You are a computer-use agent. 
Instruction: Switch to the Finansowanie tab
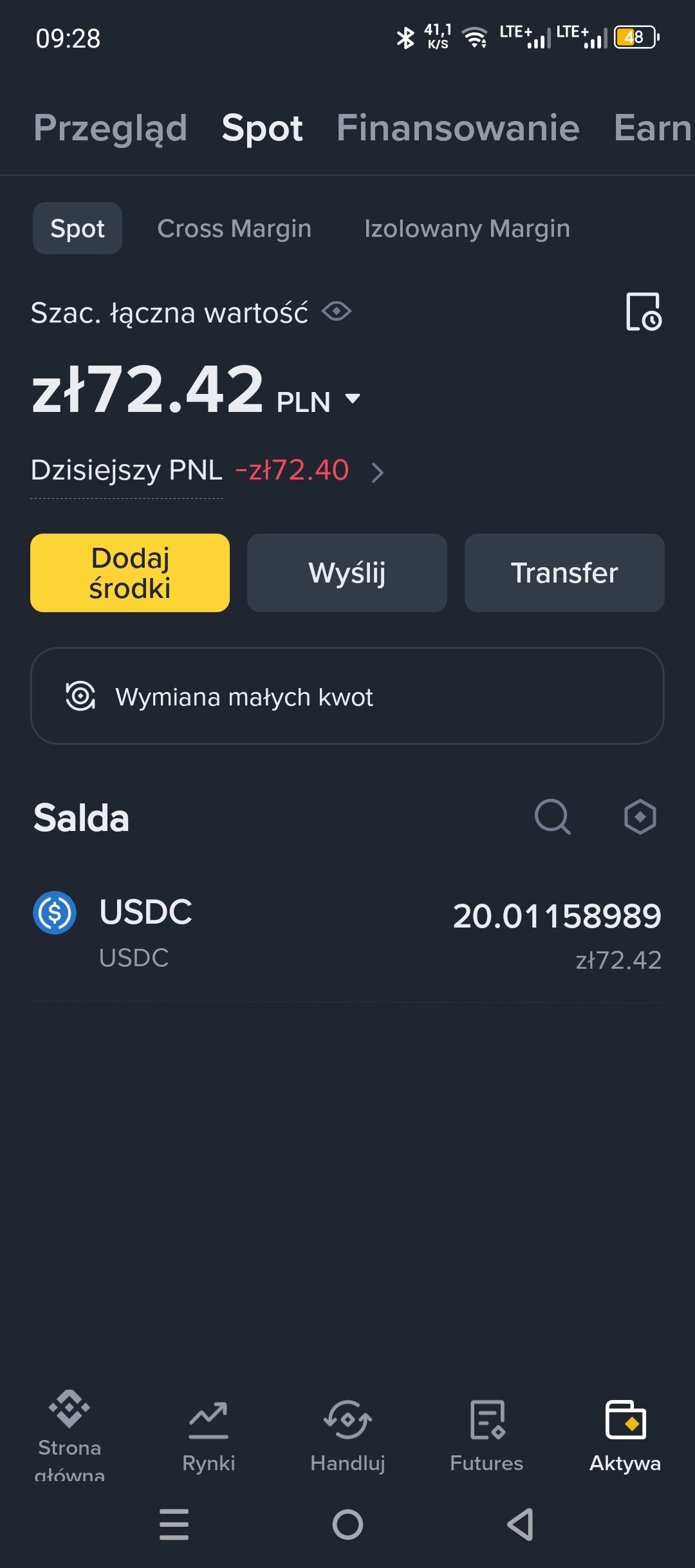(x=458, y=128)
